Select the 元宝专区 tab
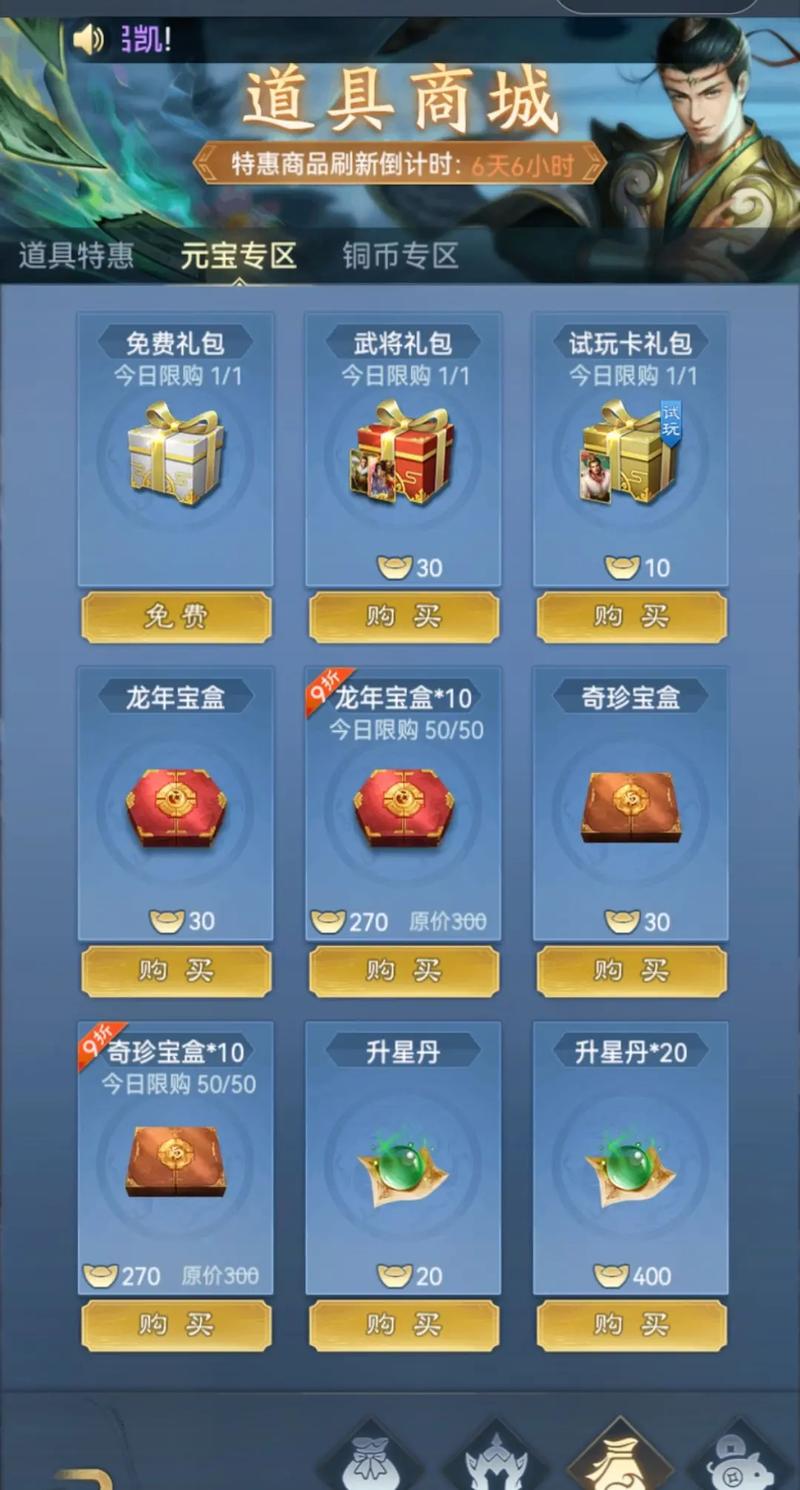This screenshot has width=800, height=1490. click(x=238, y=255)
